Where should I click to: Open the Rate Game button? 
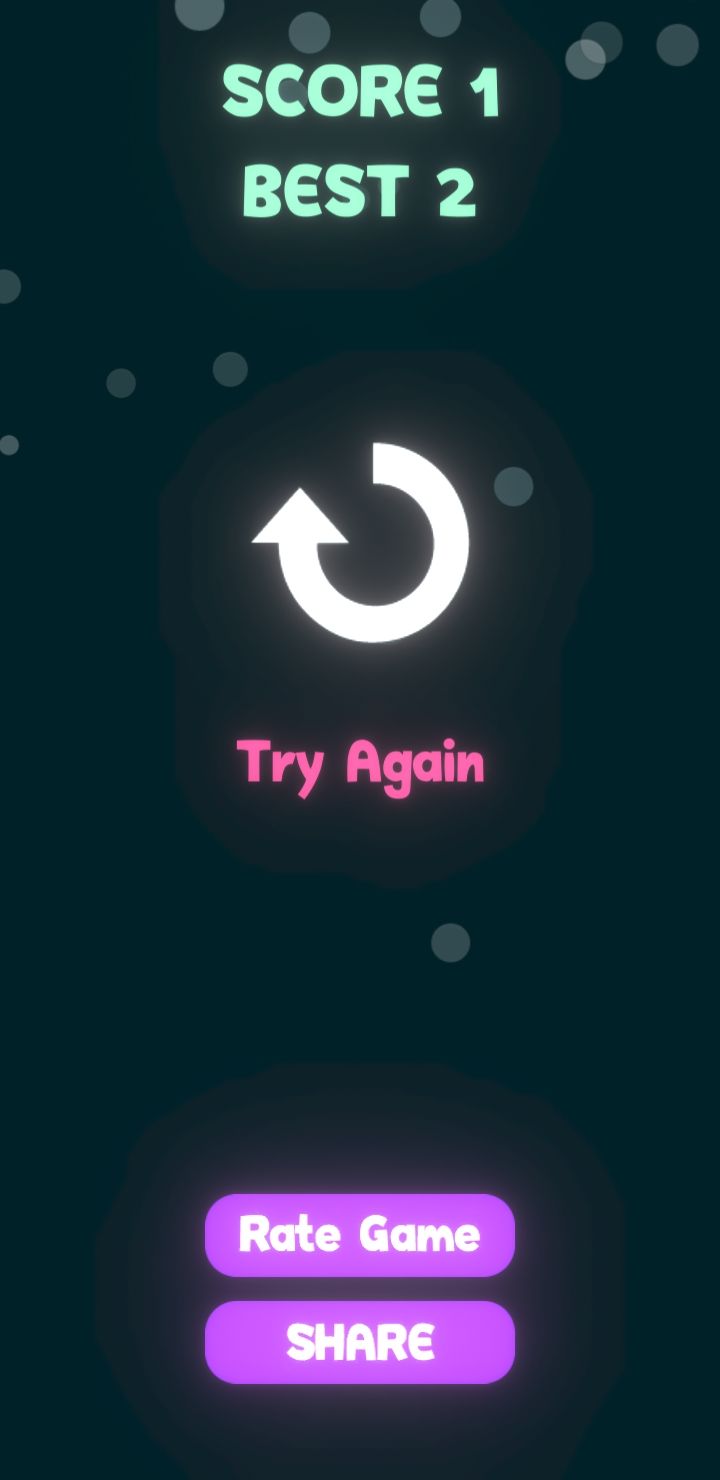pos(360,1235)
